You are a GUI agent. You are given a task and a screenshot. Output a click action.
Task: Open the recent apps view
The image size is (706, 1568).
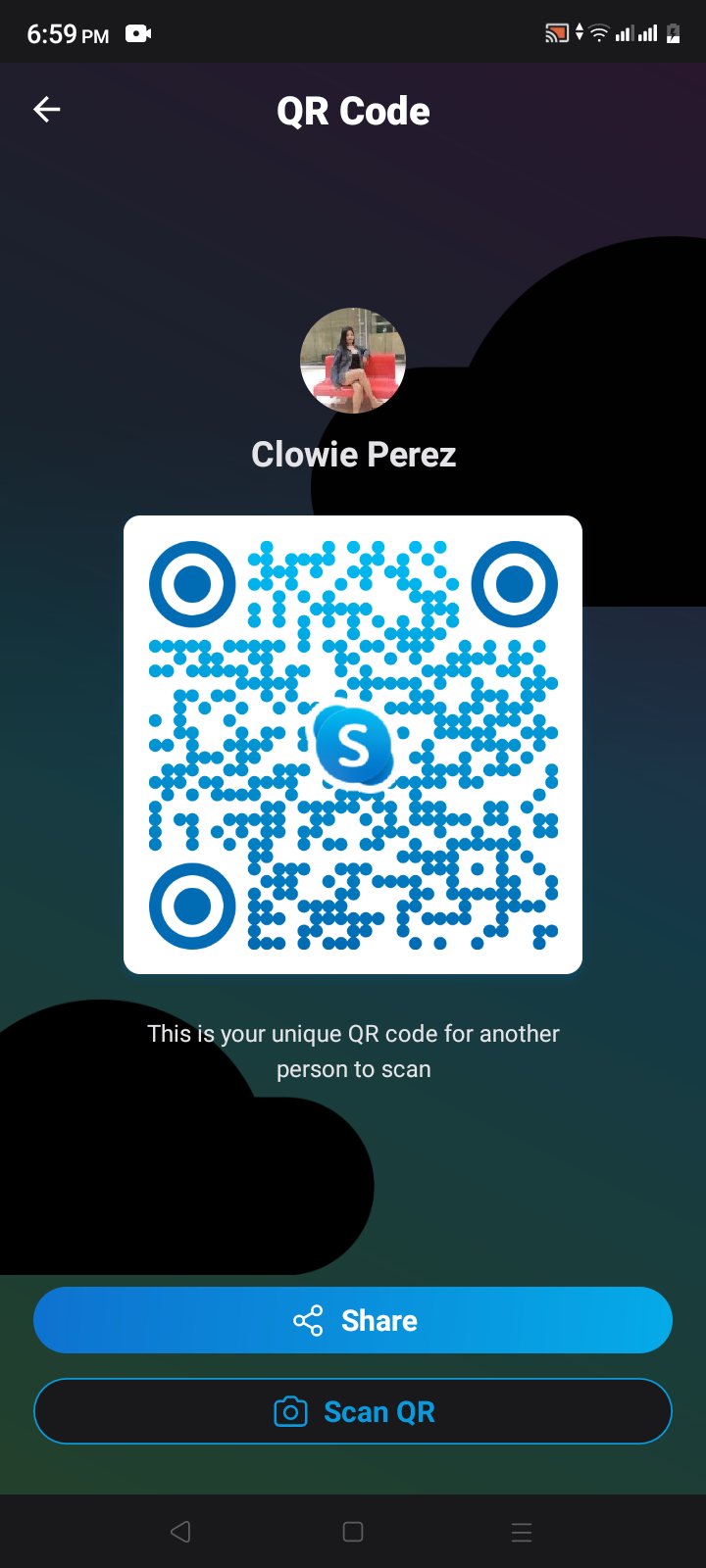click(522, 1532)
